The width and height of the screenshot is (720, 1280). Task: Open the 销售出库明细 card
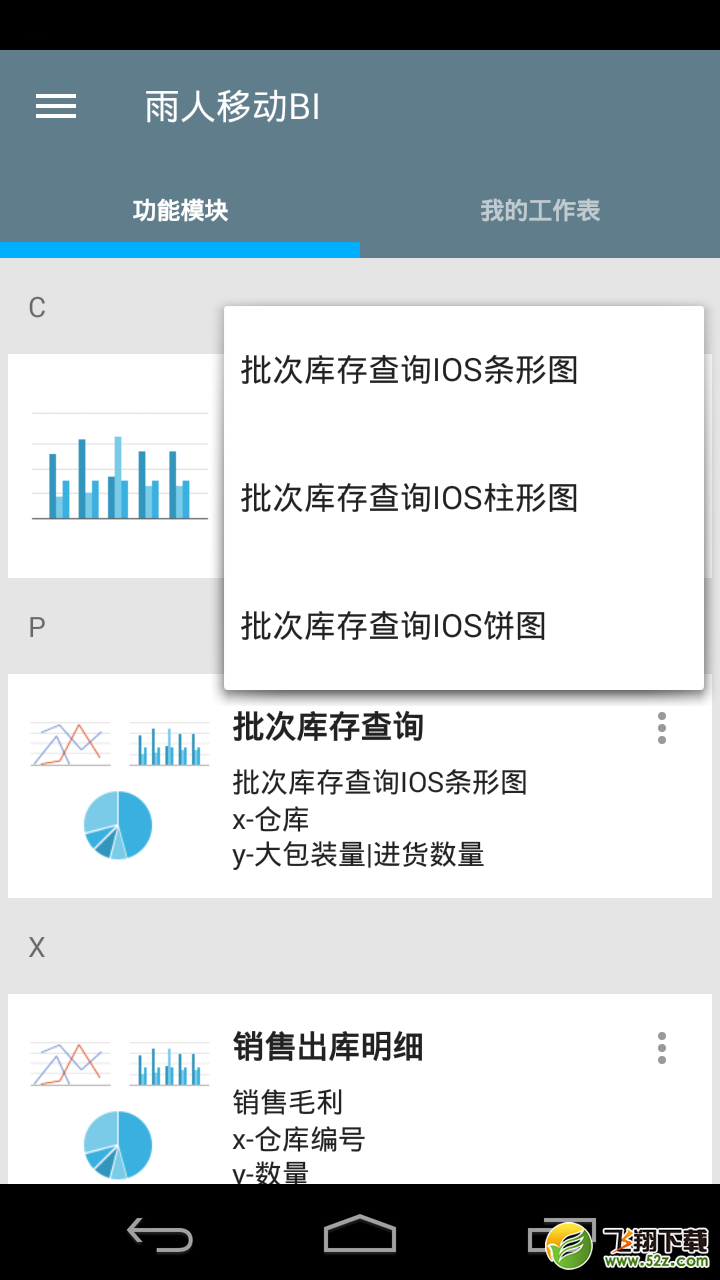360,1089
